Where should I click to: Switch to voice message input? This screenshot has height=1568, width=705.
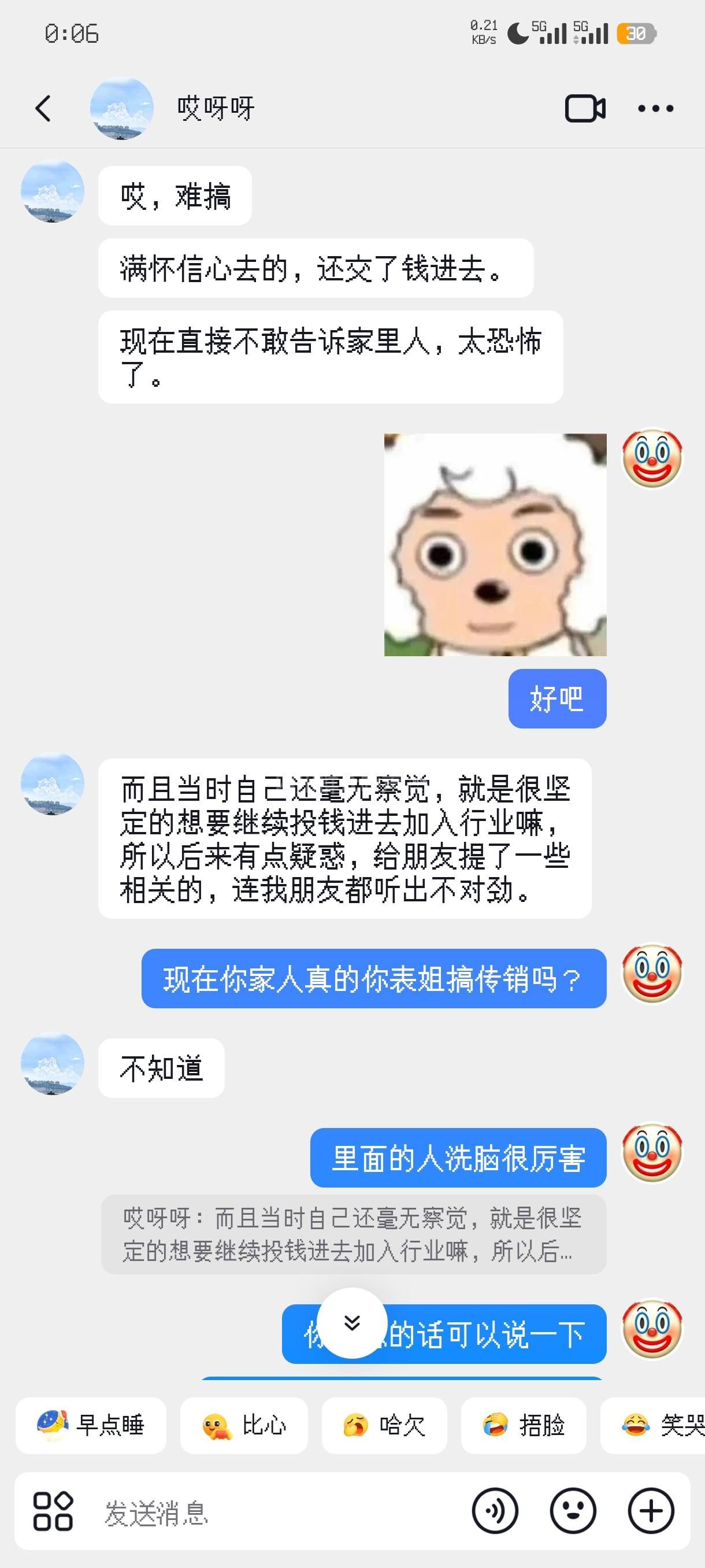tap(495, 1511)
